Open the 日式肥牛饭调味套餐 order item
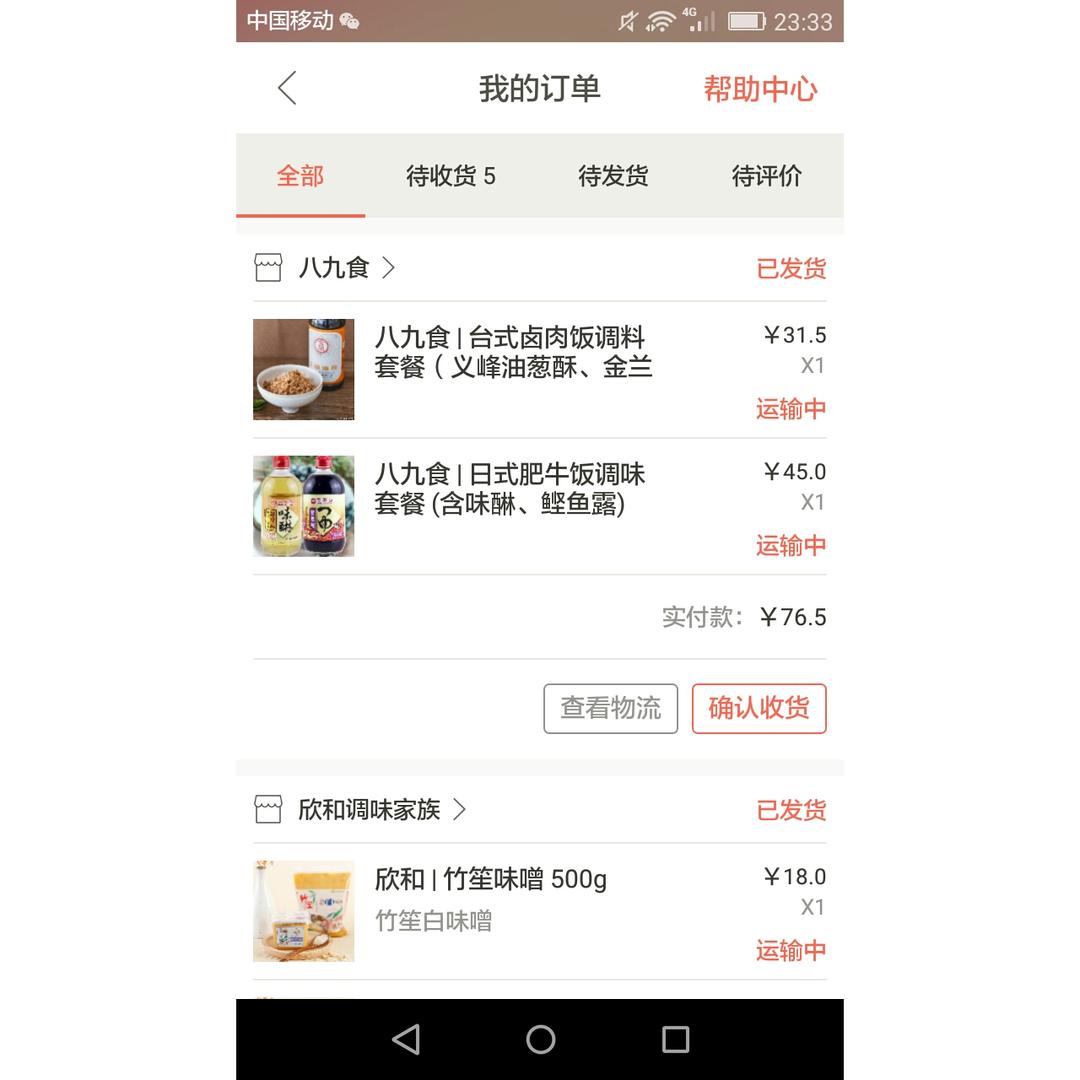The height and width of the screenshot is (1080, 1080). (539, 506)
